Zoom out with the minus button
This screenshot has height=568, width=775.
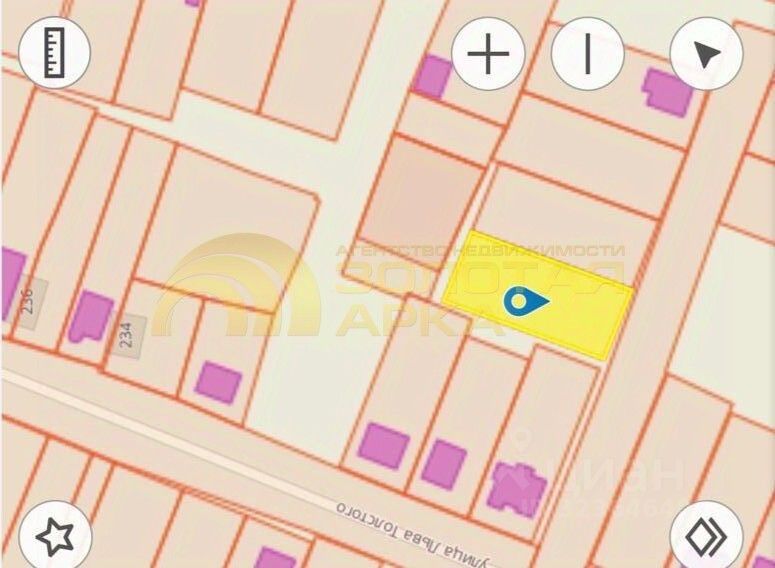tap(588, 53)
